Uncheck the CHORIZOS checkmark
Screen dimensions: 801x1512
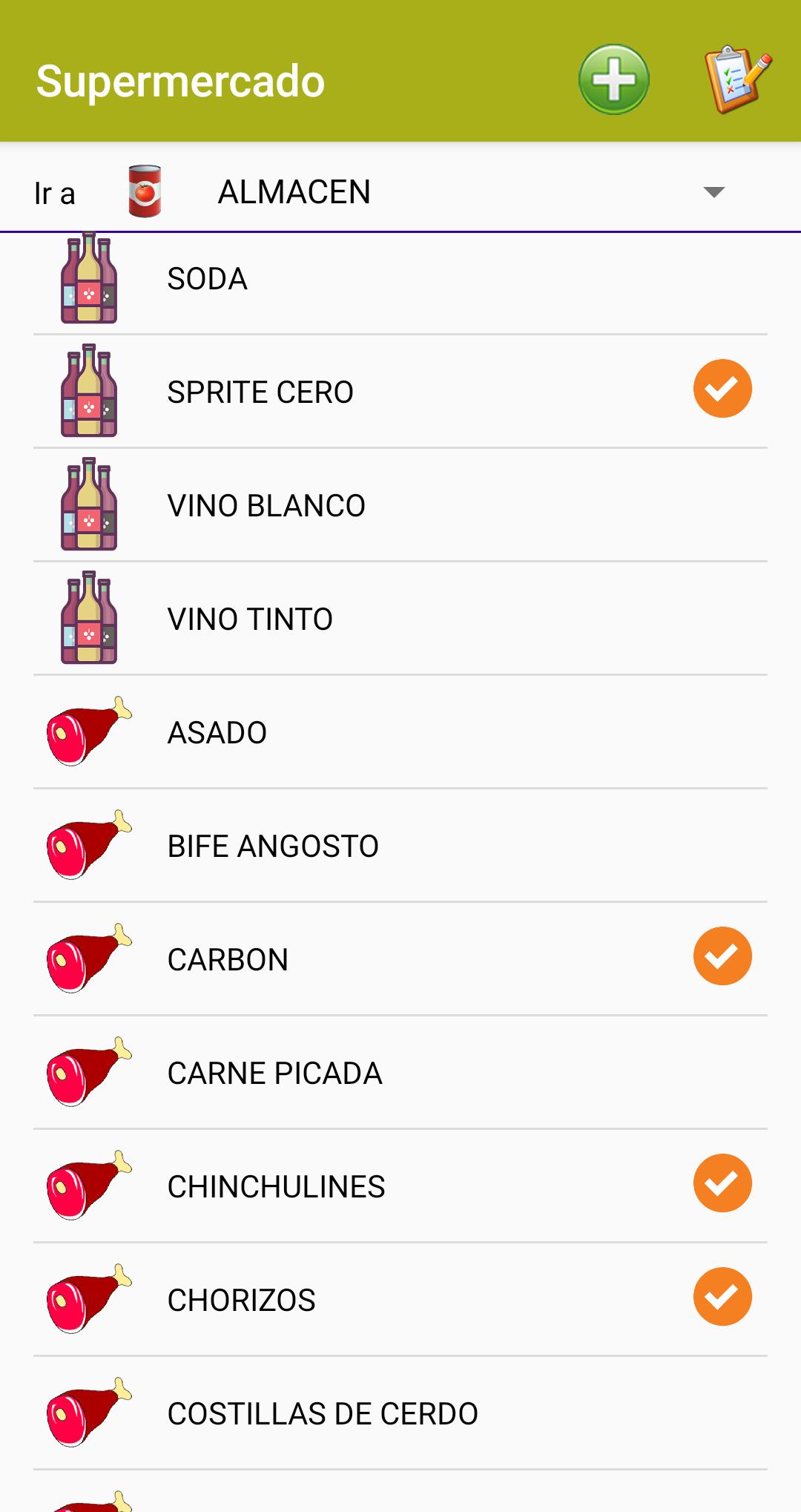point(722,1297)
